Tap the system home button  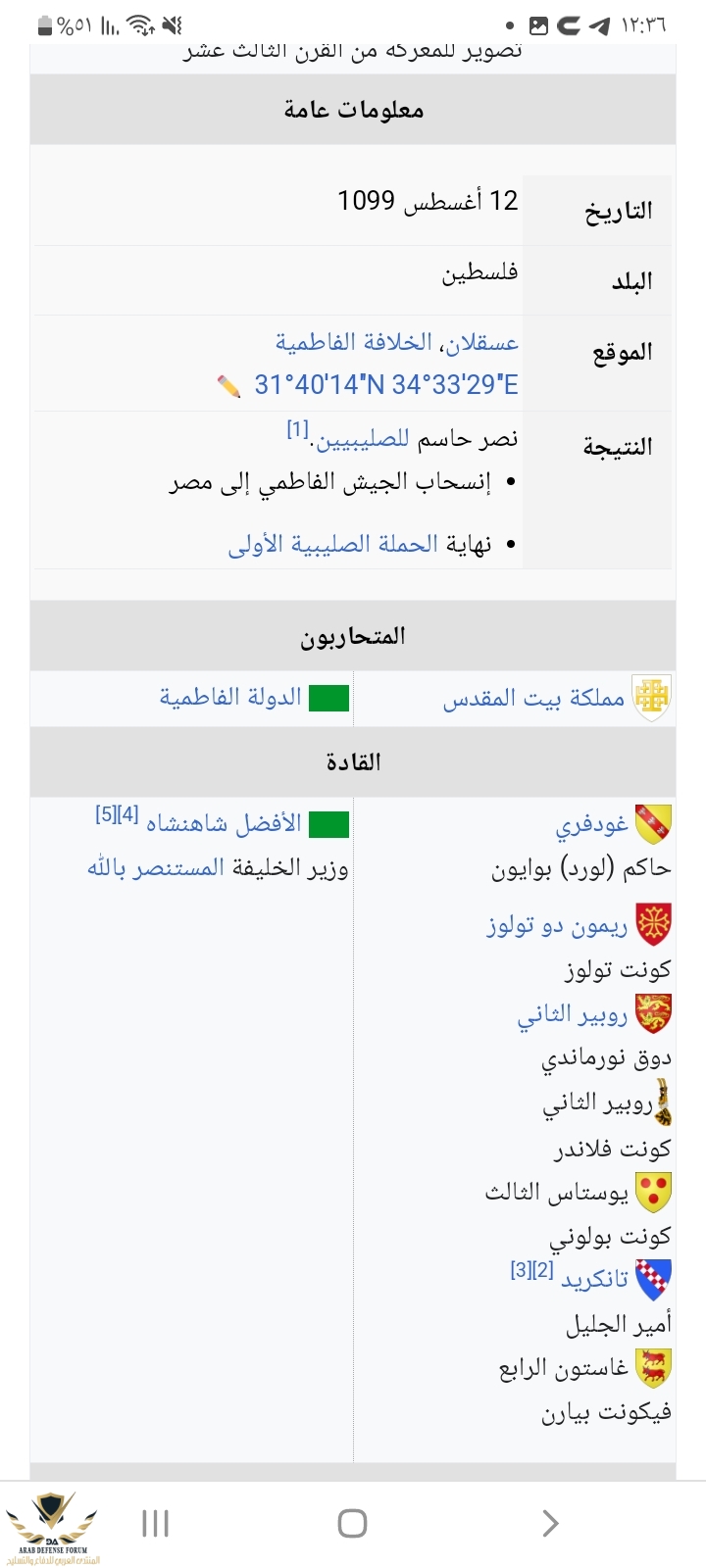(352, 1523)
